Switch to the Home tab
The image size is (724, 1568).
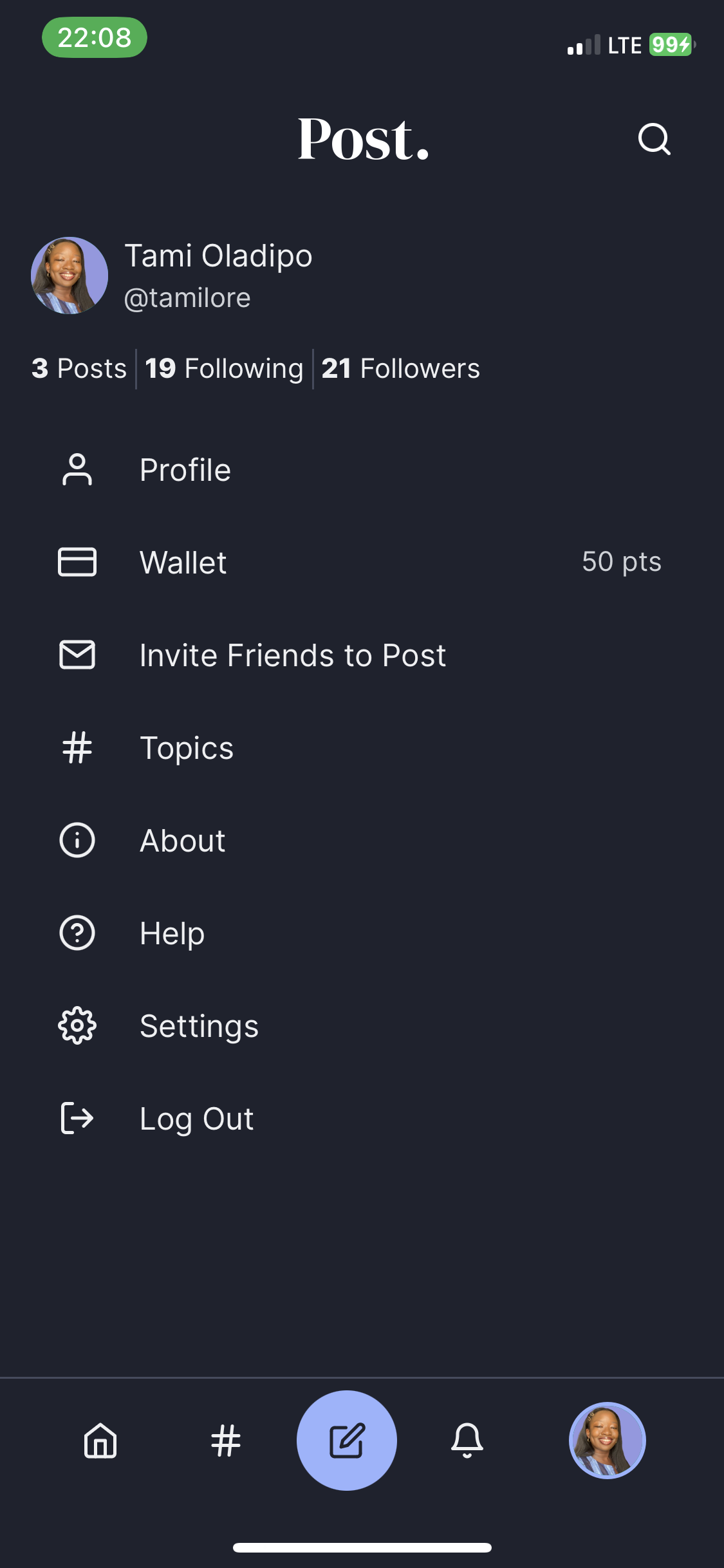100,1441
